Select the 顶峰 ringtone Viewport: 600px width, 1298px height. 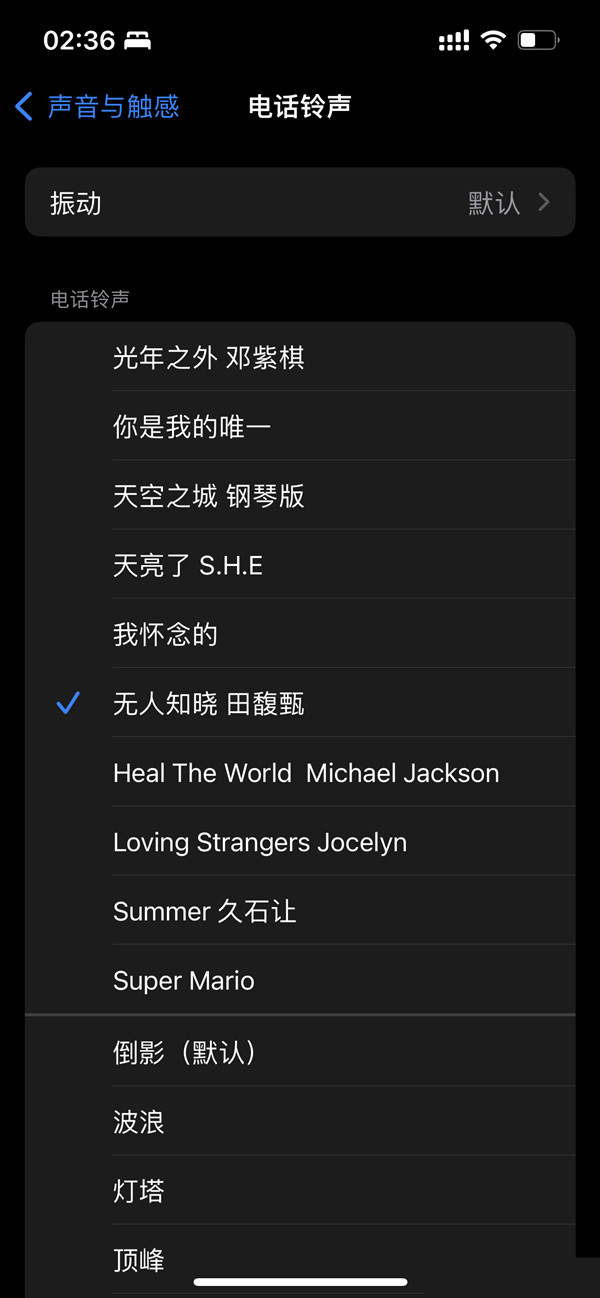click(x=300, y=1259)
